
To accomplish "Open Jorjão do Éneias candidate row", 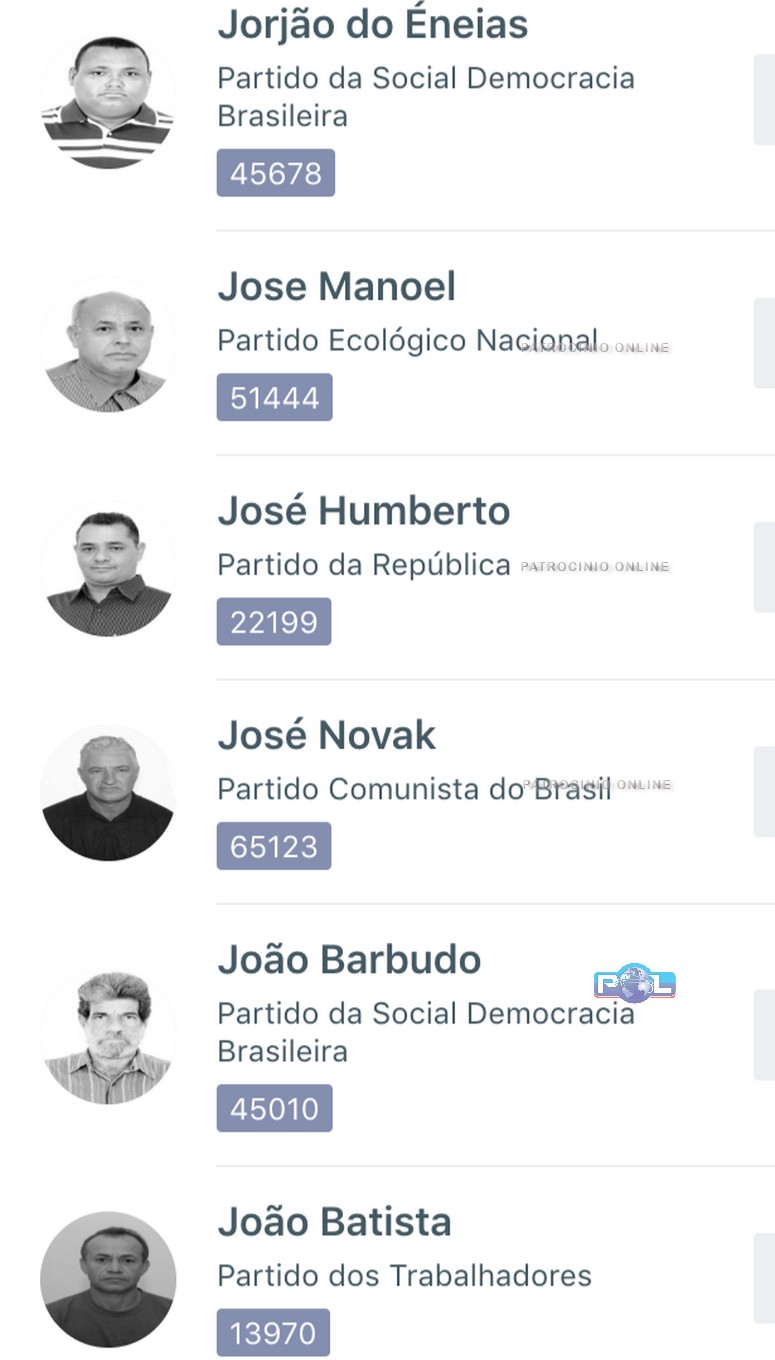I will coord(372,25).
